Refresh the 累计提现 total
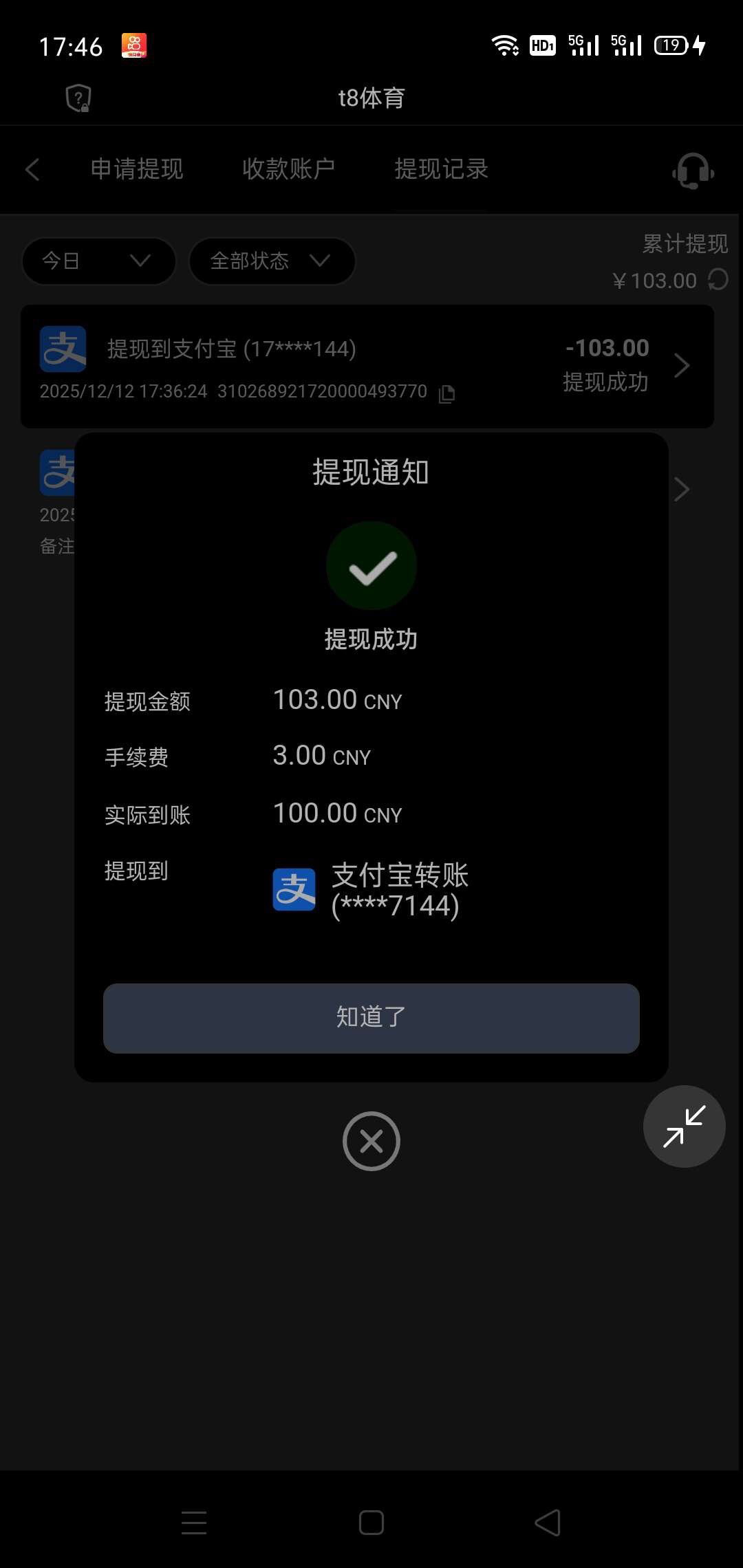 718,280
